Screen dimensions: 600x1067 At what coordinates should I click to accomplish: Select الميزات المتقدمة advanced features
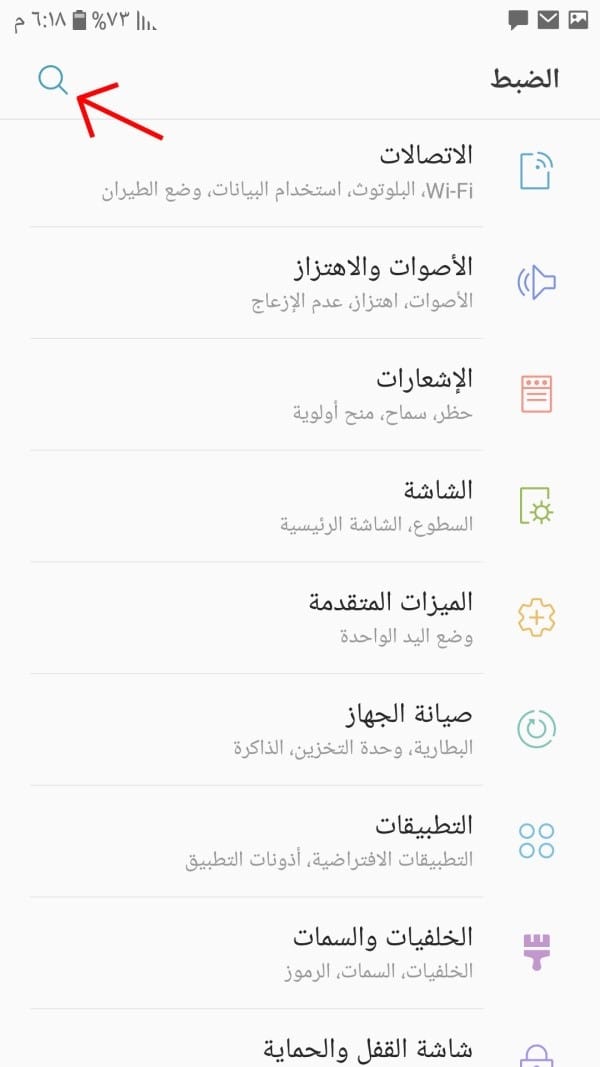300,618
